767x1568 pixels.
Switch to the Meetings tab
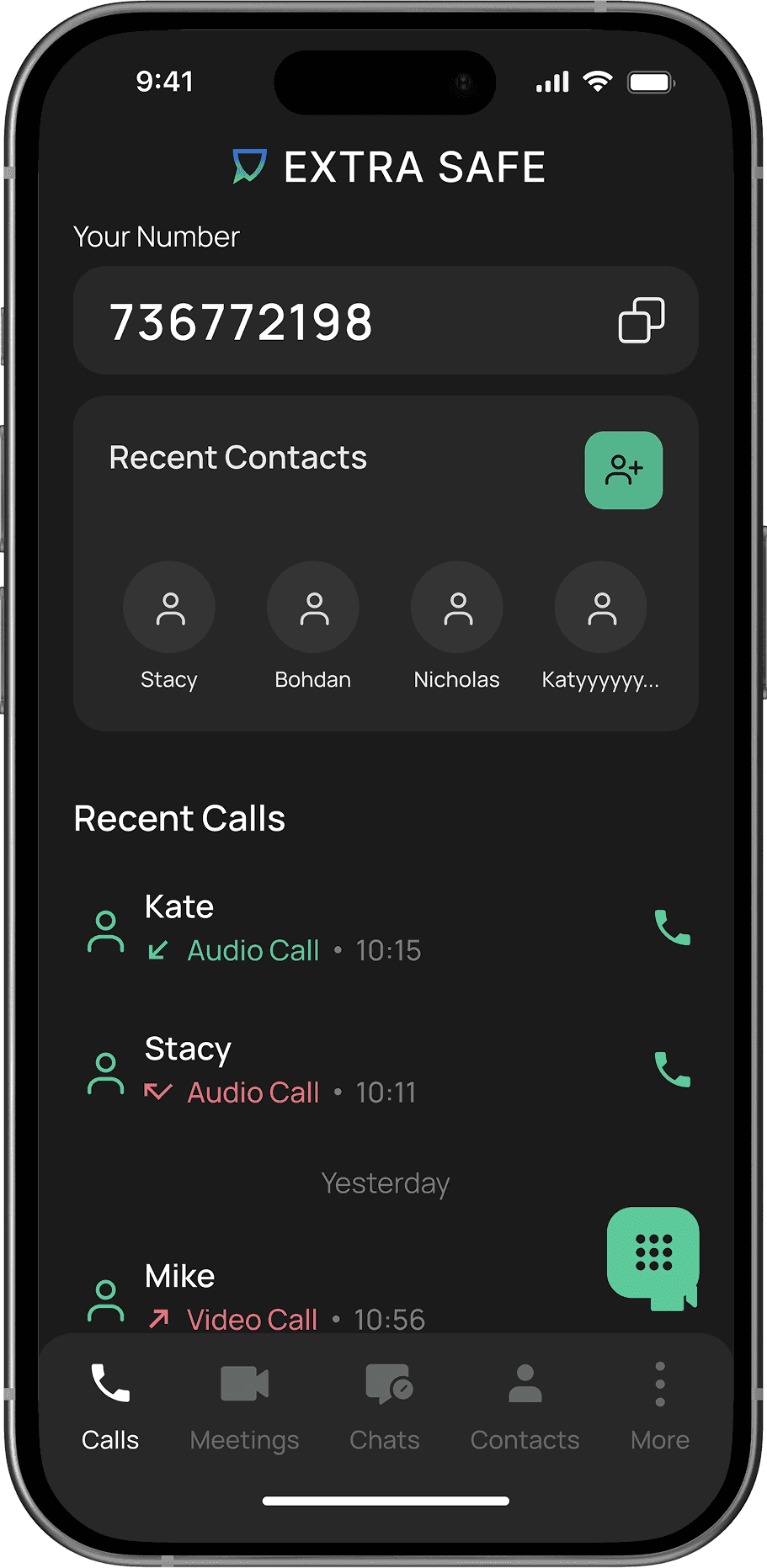tap(244, 1405)
